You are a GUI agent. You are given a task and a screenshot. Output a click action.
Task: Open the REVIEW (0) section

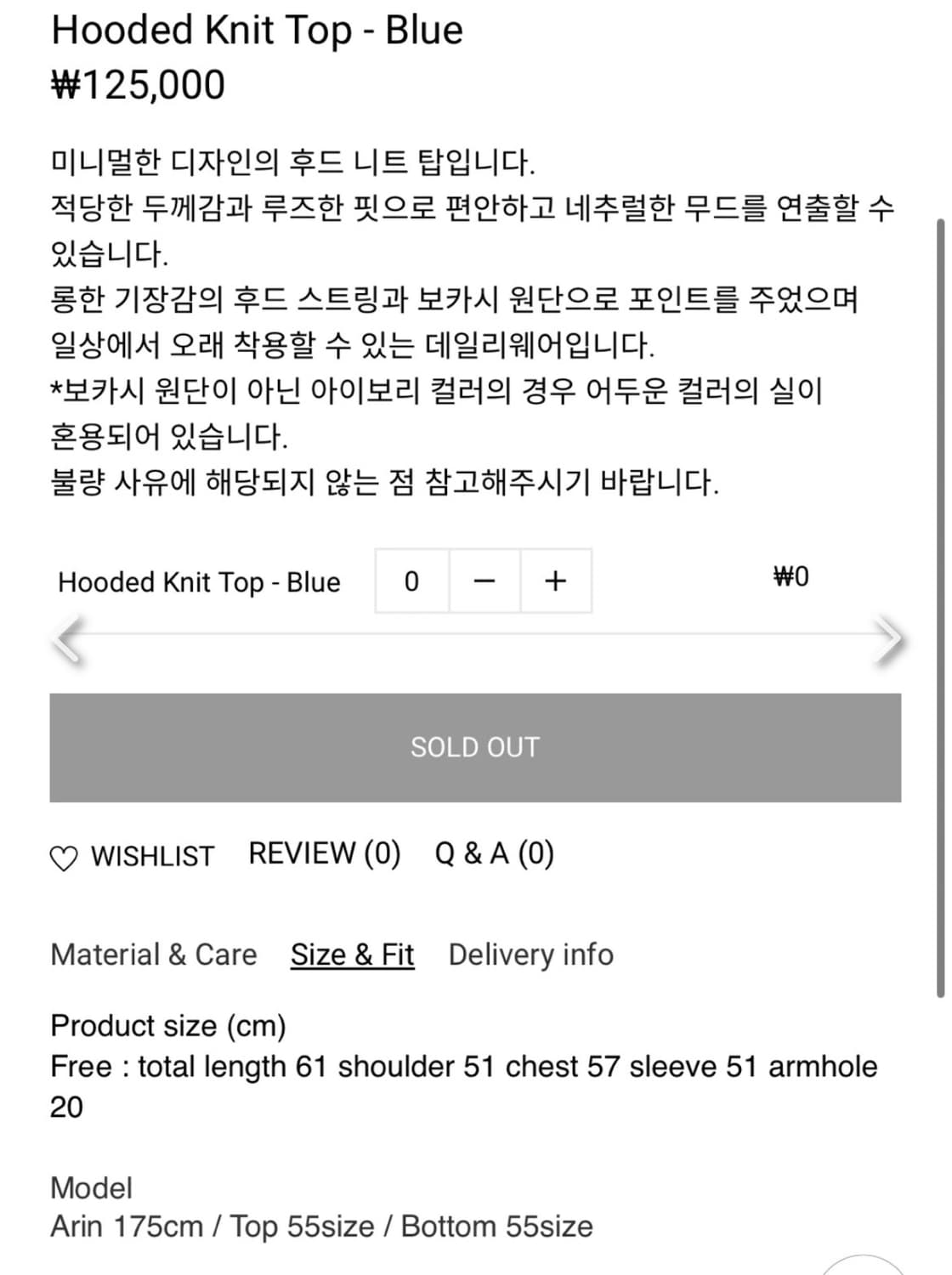pyautogui.click(x=324, y=852)
